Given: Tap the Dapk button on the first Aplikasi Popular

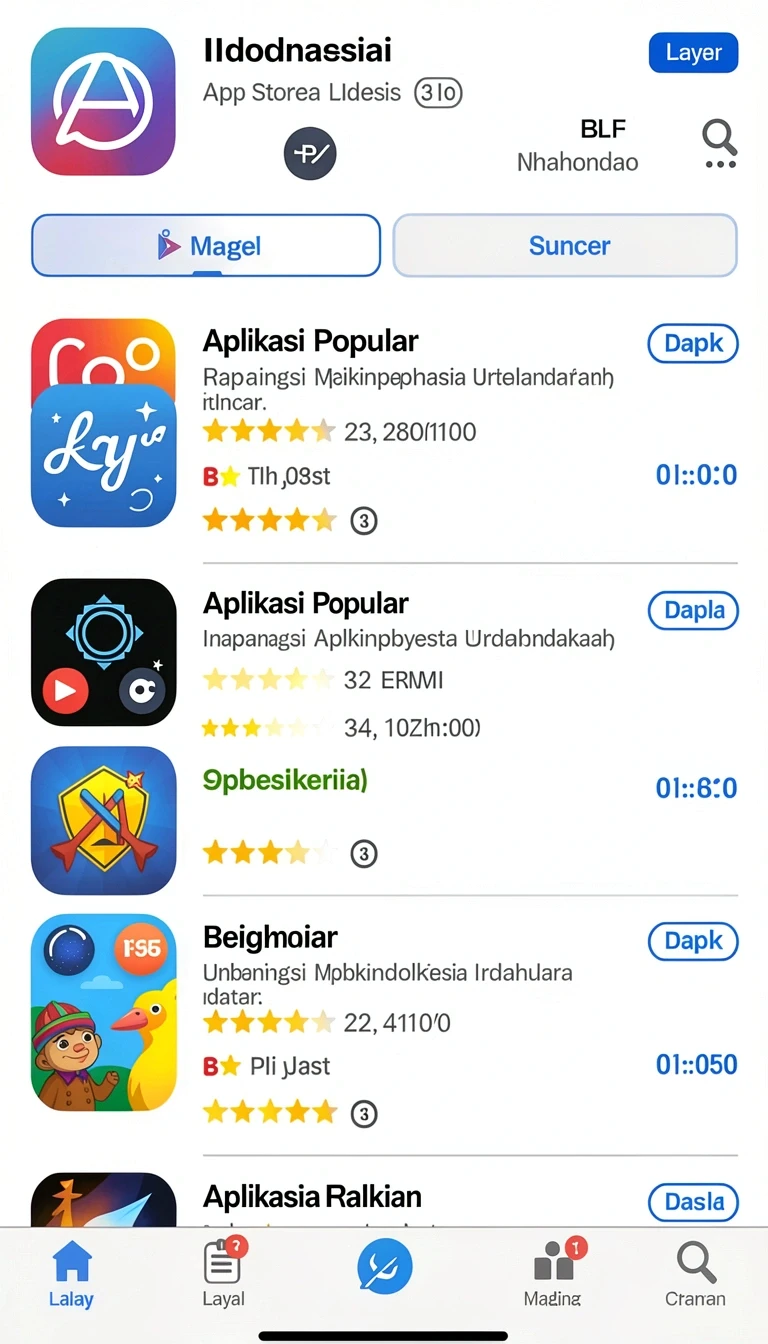Looking at the screenshot, I should click(x=693, y=343).
